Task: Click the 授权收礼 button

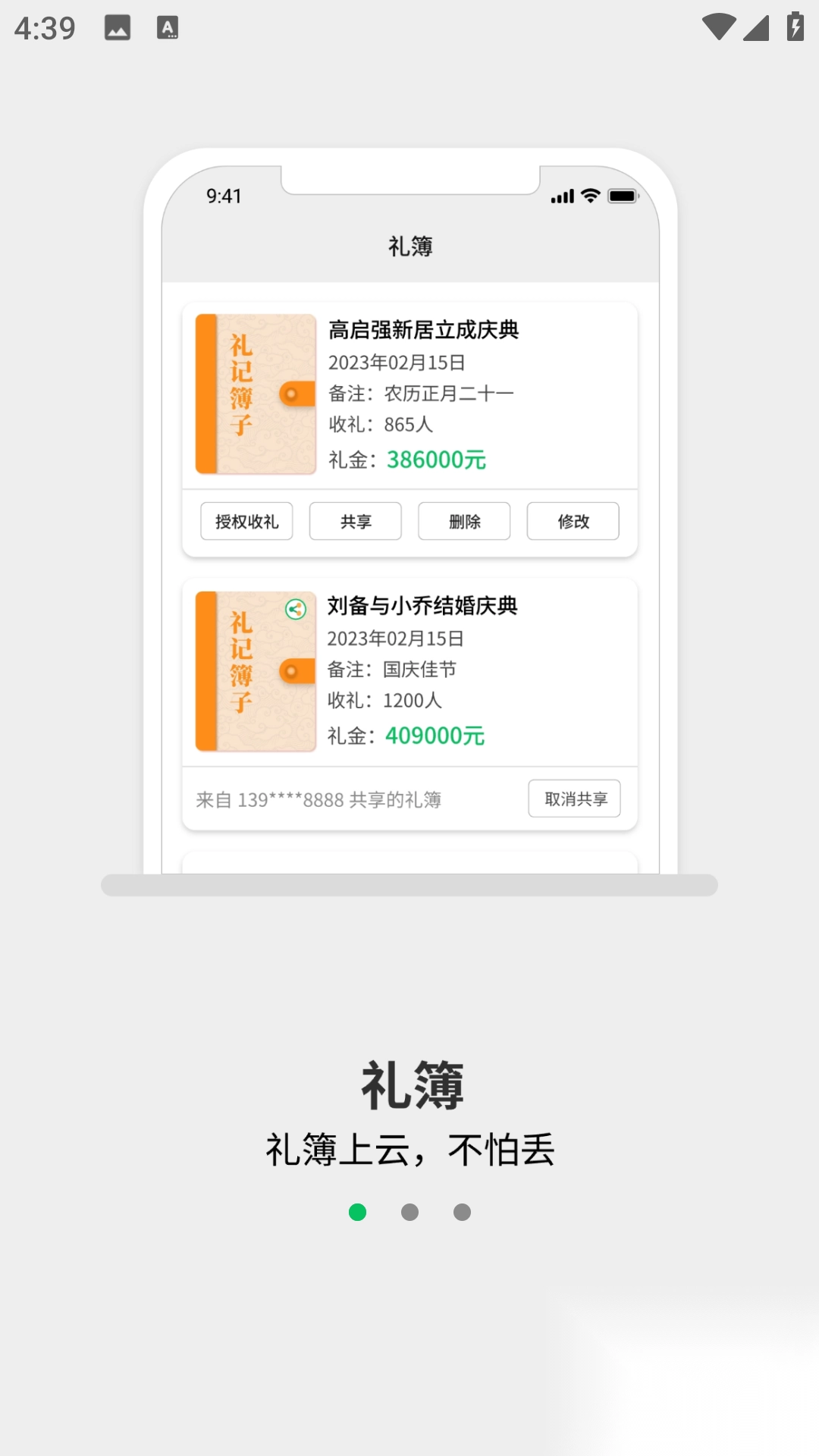Action: pos(246,521)
